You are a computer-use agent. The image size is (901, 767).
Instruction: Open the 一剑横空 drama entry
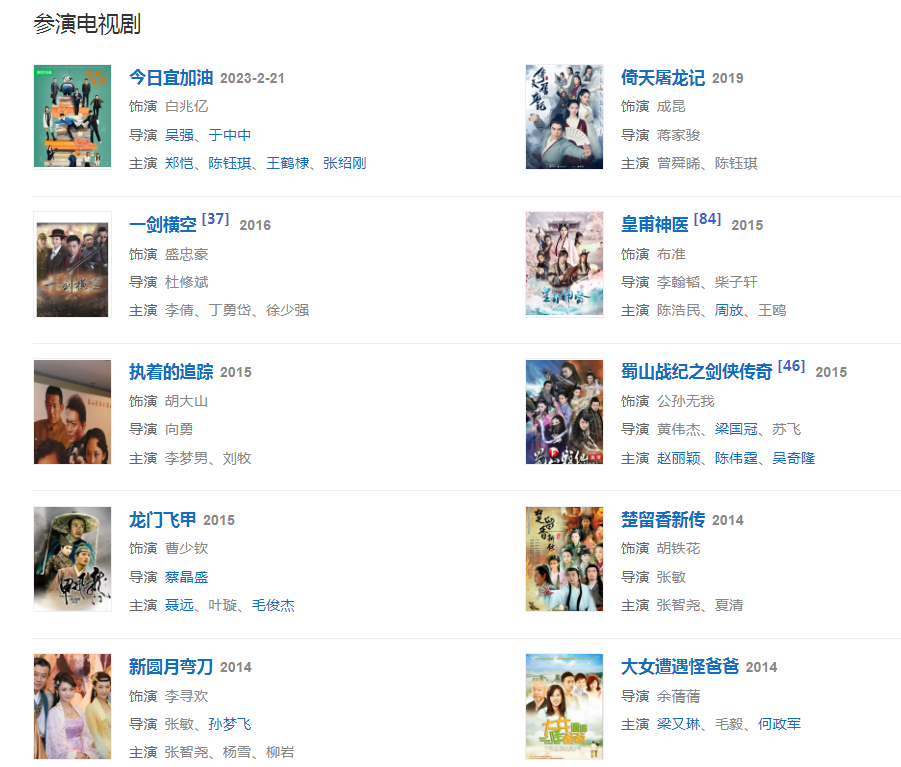pyautogui.click(x=163, y=225)
